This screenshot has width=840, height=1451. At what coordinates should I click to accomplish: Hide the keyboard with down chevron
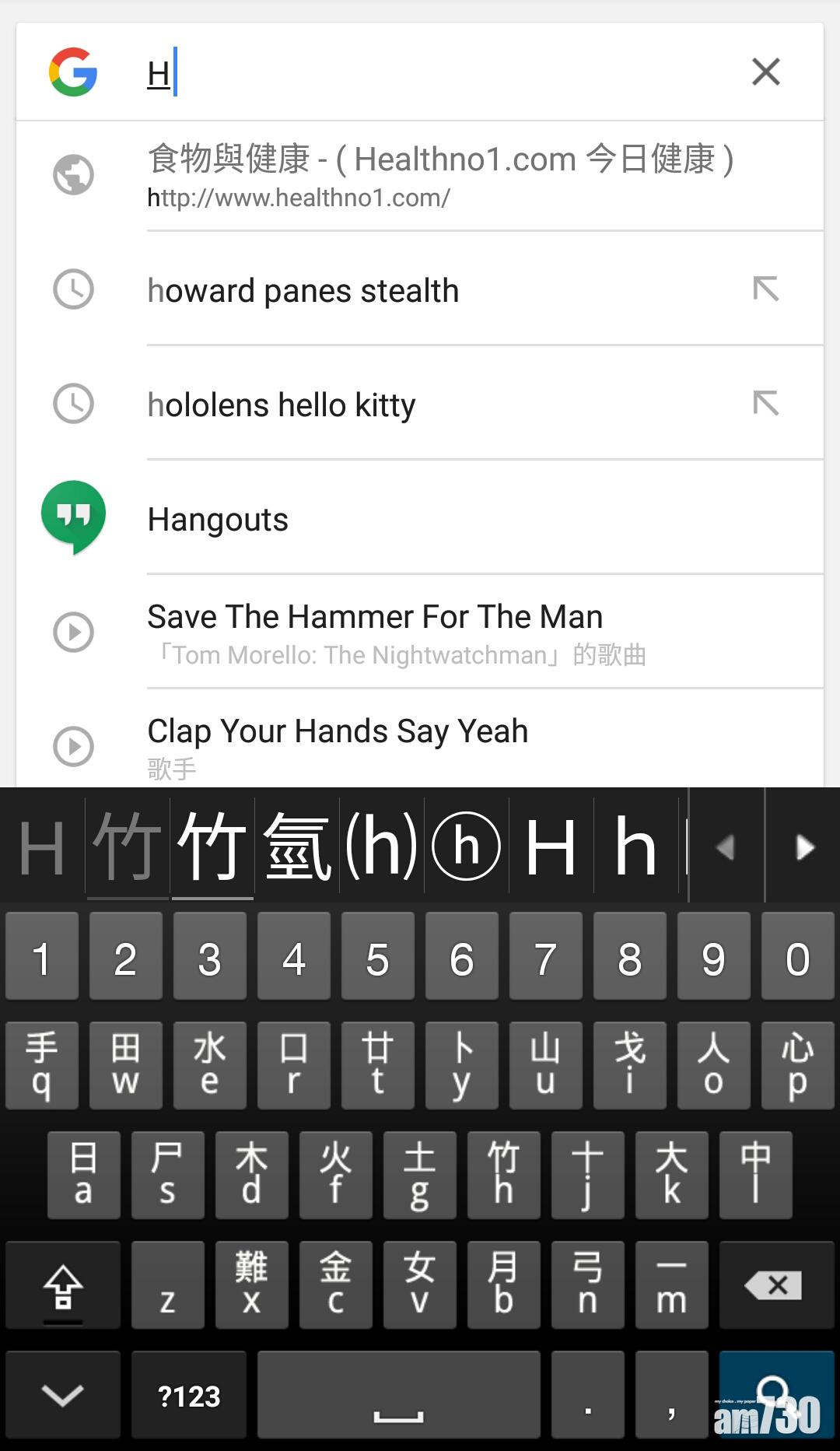[63, 1396]
